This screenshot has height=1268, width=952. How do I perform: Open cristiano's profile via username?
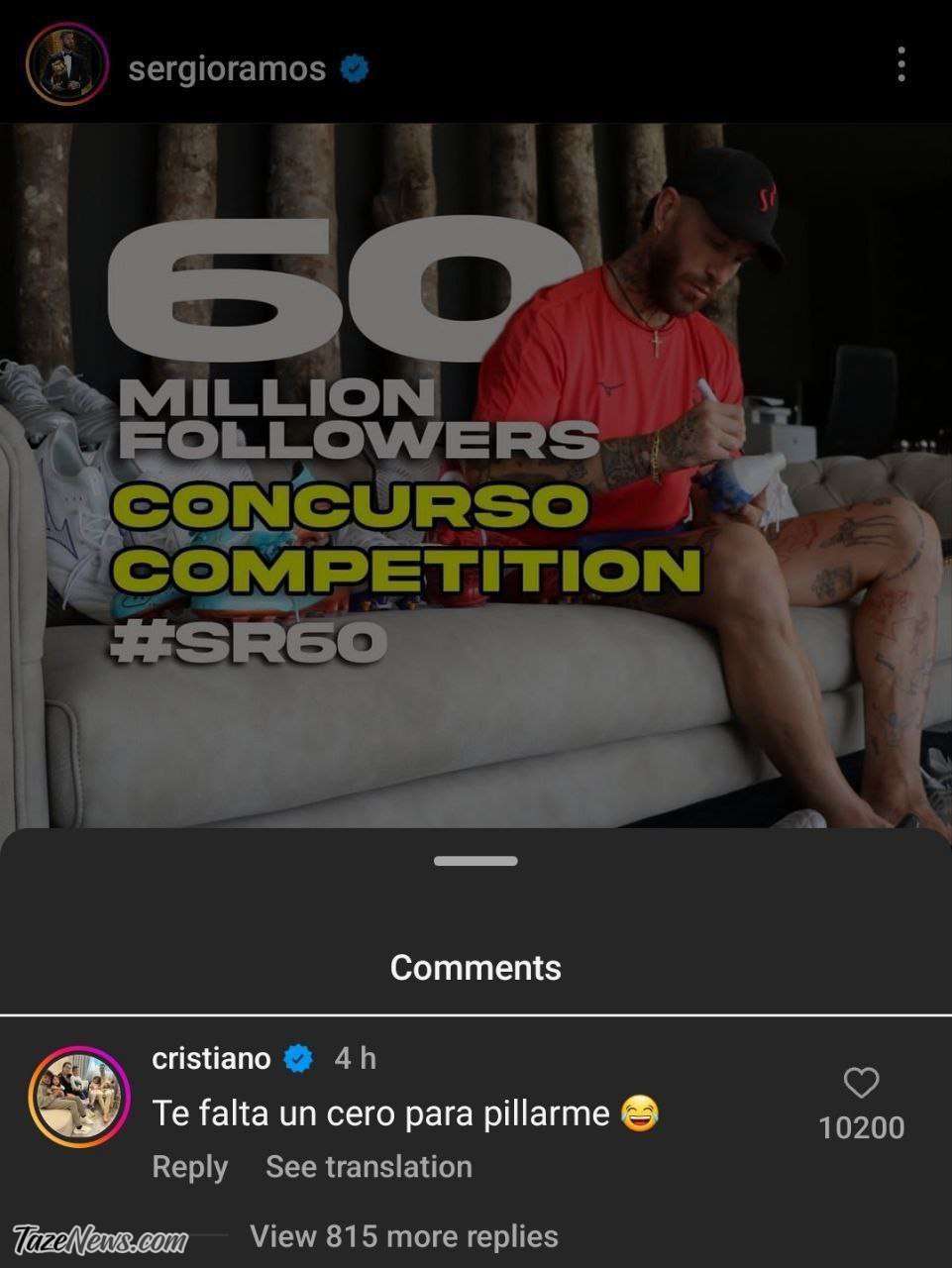(211, 1058)
